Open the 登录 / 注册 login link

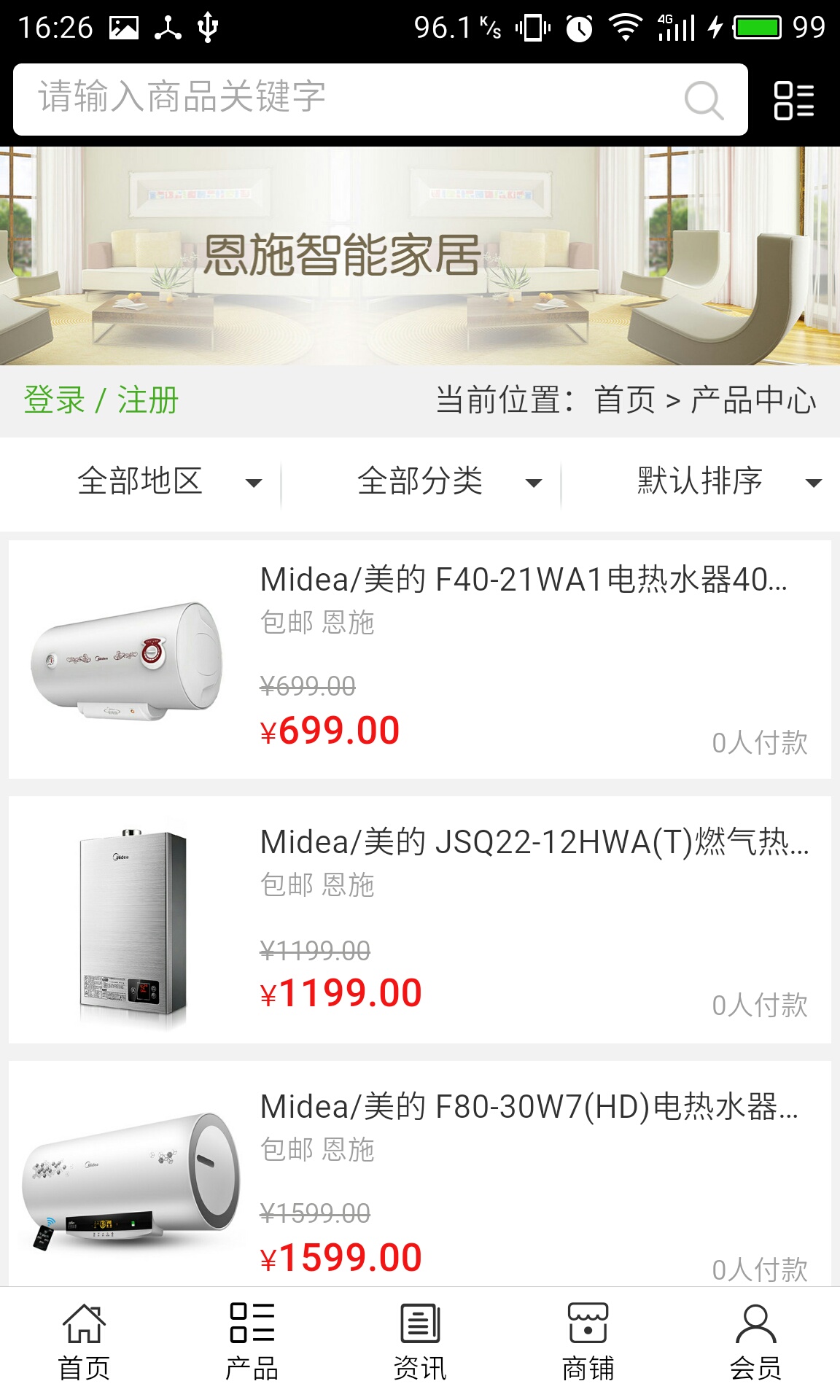(101, 400)
